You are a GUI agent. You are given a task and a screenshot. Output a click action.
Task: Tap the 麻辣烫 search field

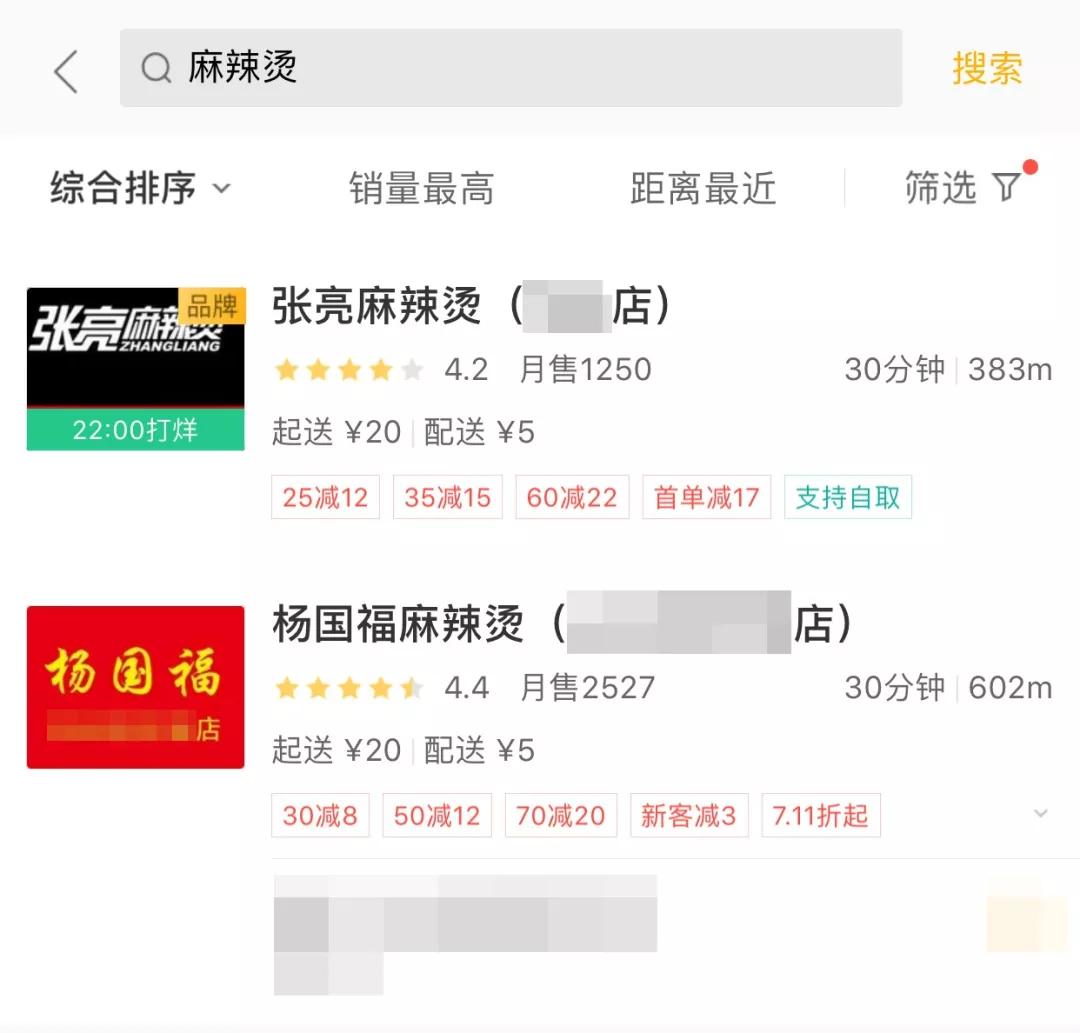point(510,67)
